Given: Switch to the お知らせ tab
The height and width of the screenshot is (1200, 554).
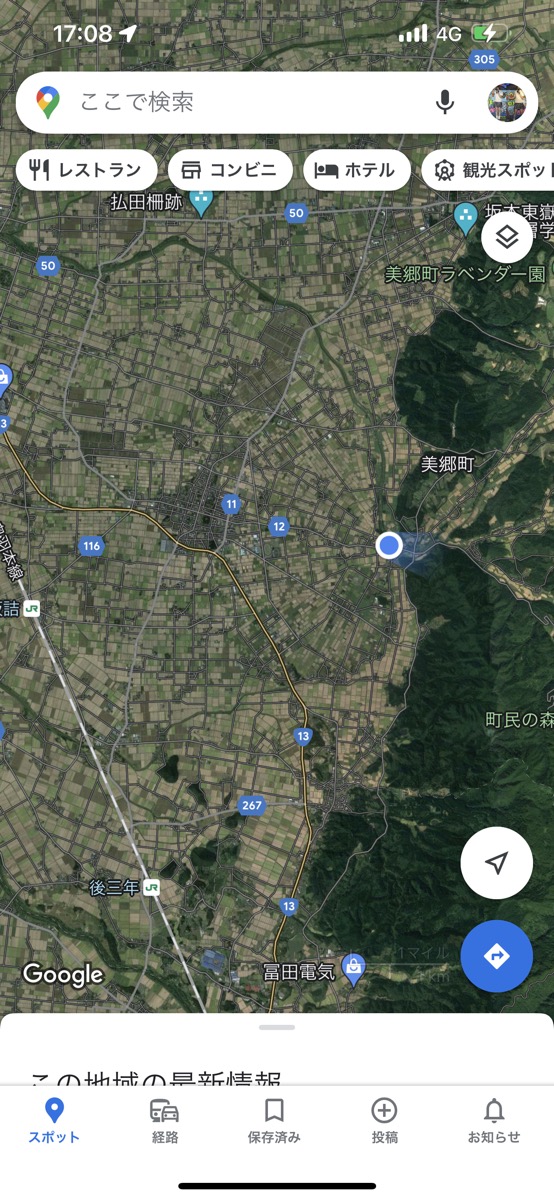Looking at the screenshot, I should click(494, 1121).
